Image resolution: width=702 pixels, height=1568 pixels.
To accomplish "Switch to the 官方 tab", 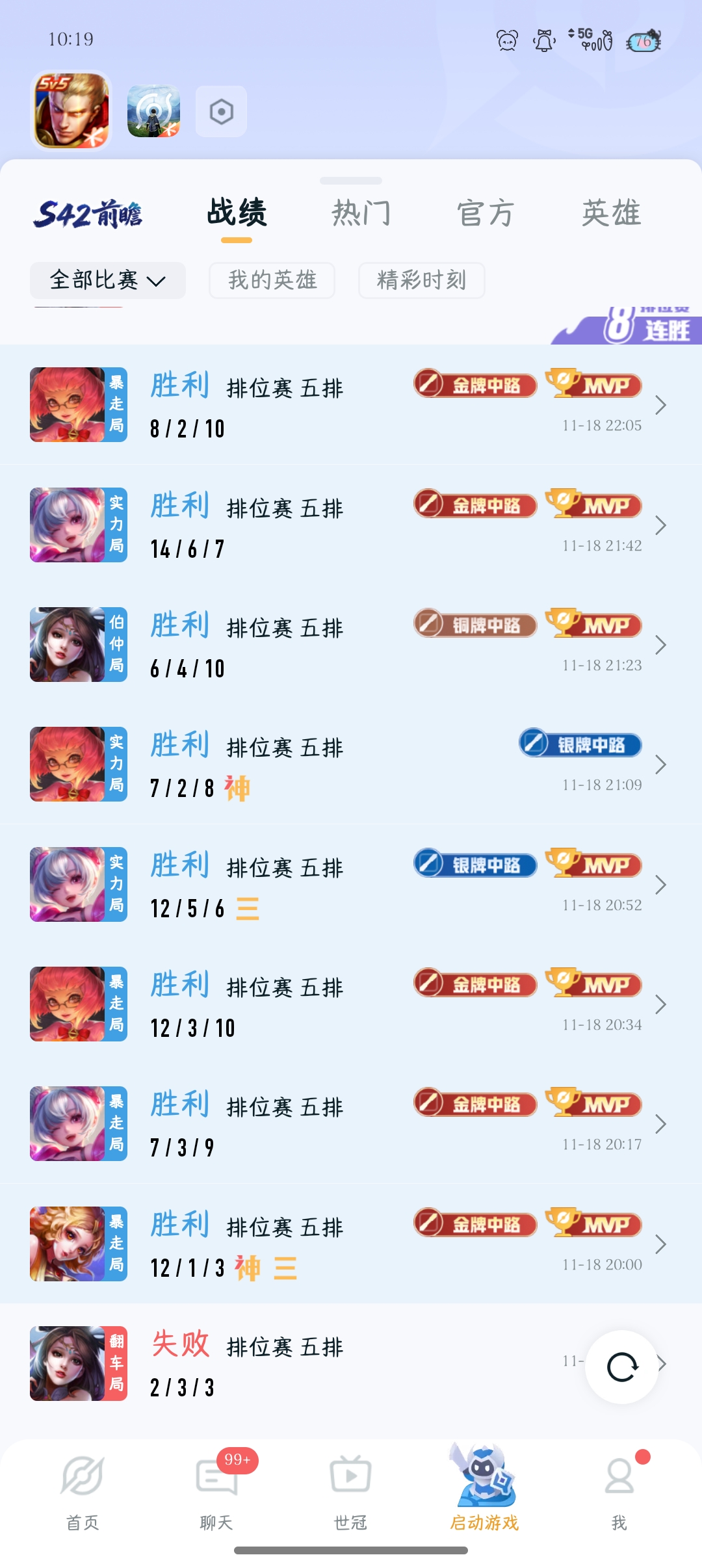I will click(x=486, y=213).
